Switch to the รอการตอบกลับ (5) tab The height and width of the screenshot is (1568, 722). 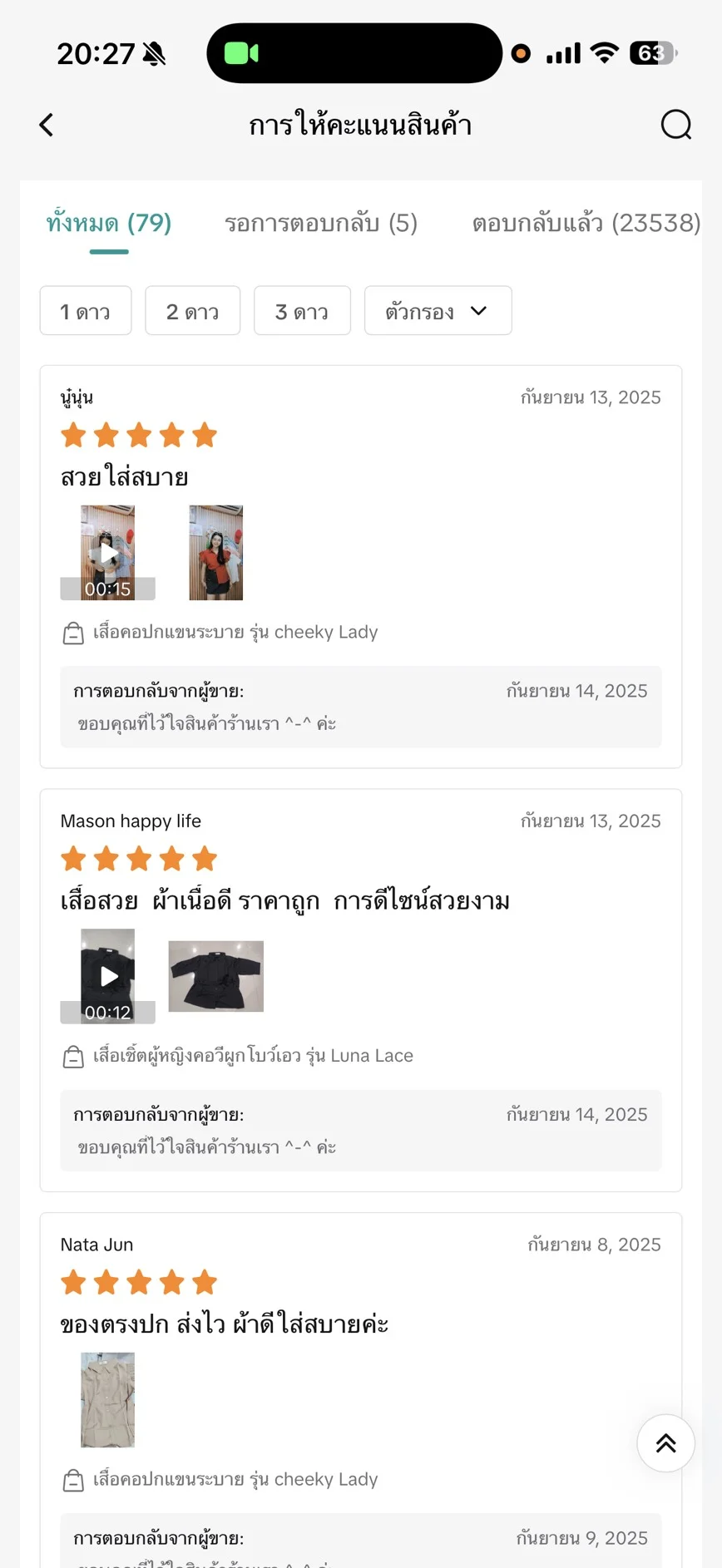[321, 223]
